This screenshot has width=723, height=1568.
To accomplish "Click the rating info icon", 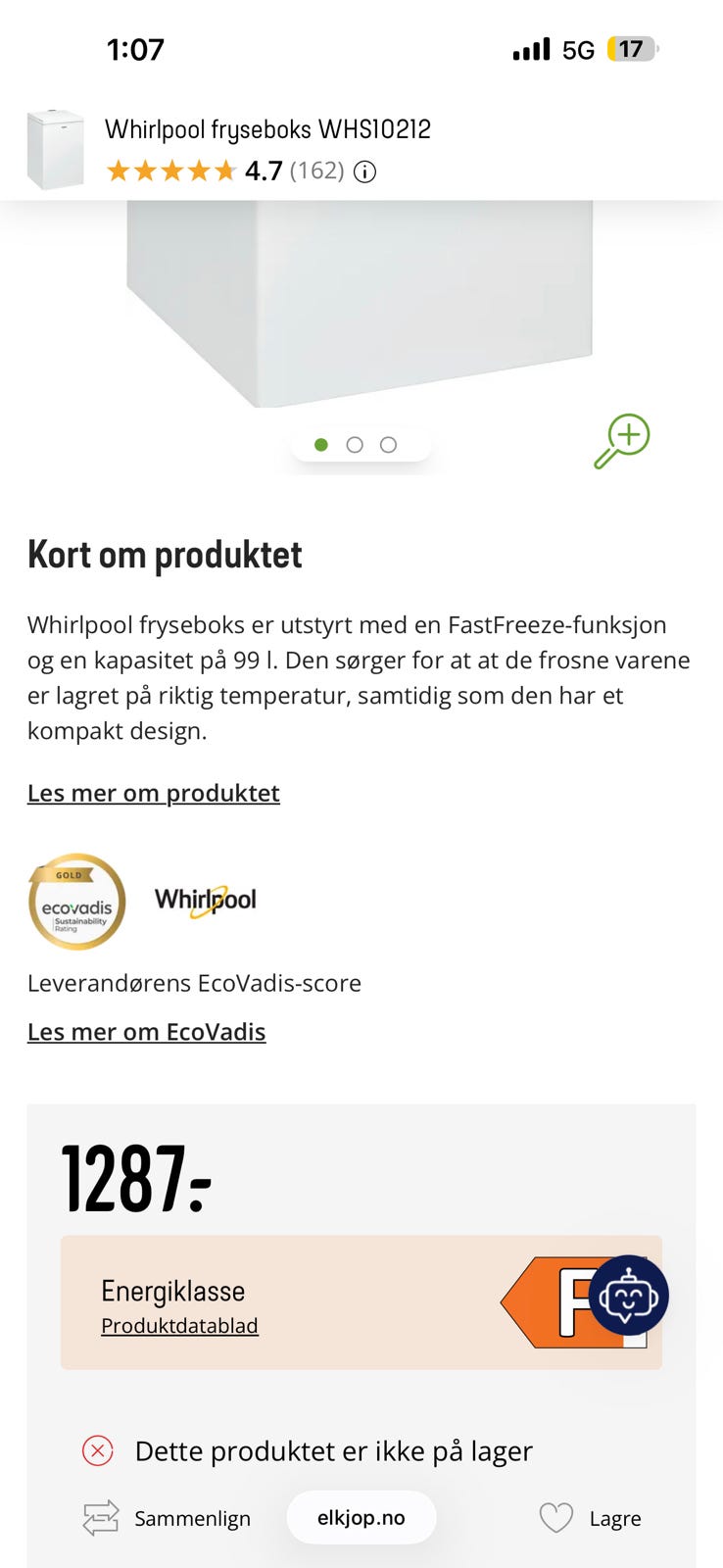I will [x=363, y=171].
